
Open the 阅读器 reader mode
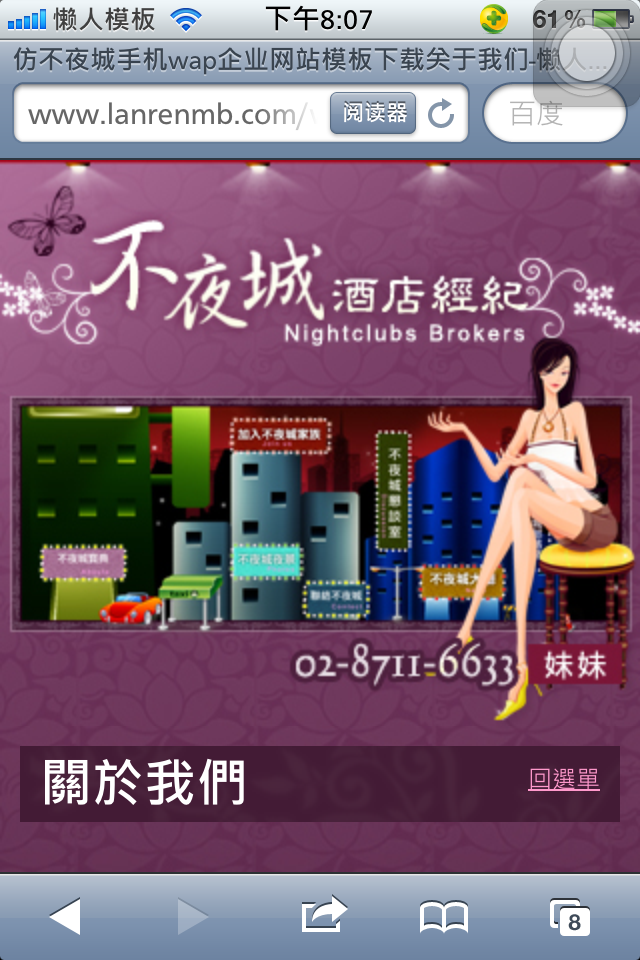pyautogui.click(x=373, y=114)
